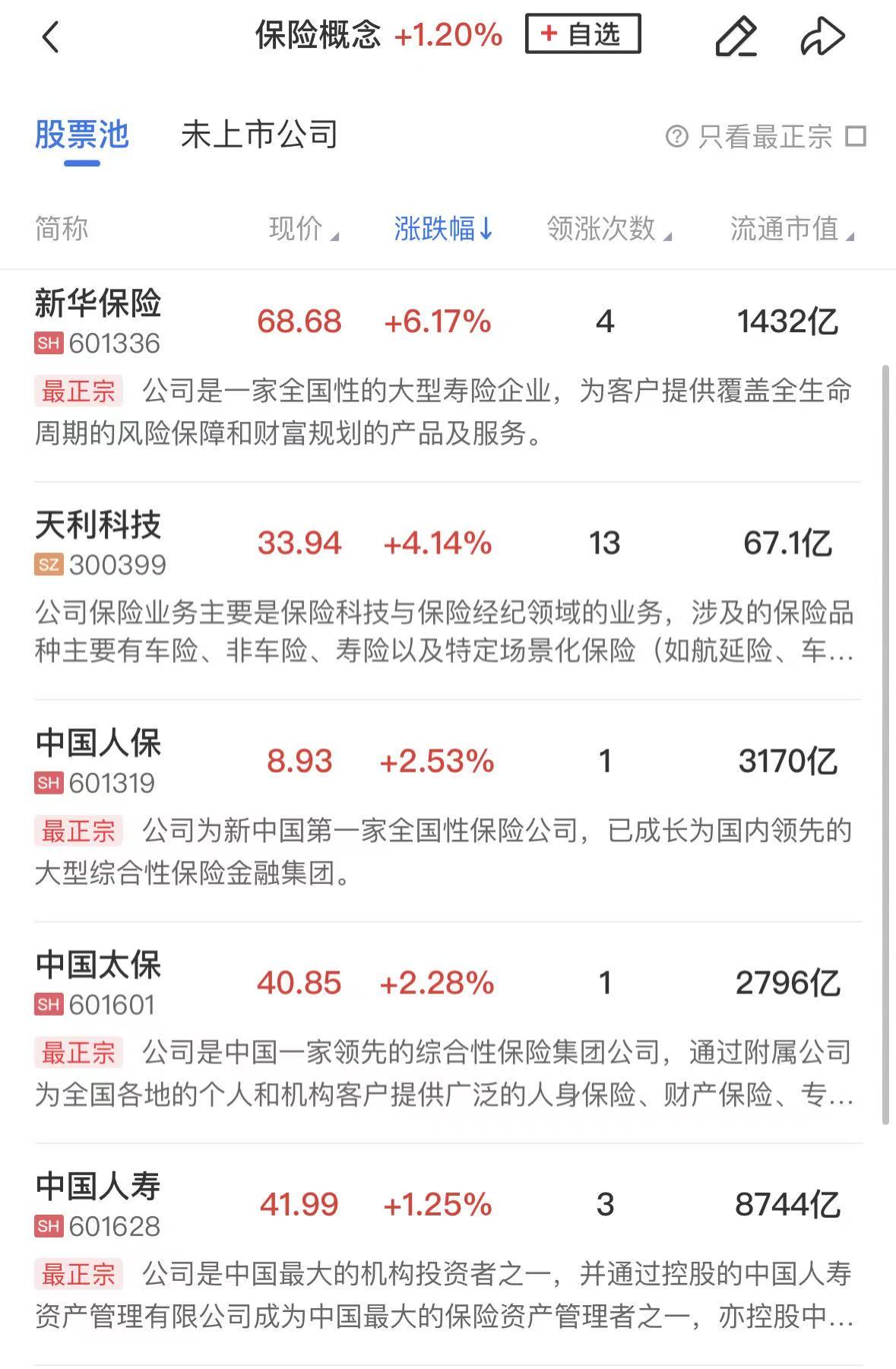Open 新华保险 stock details

tap(98, 304)
